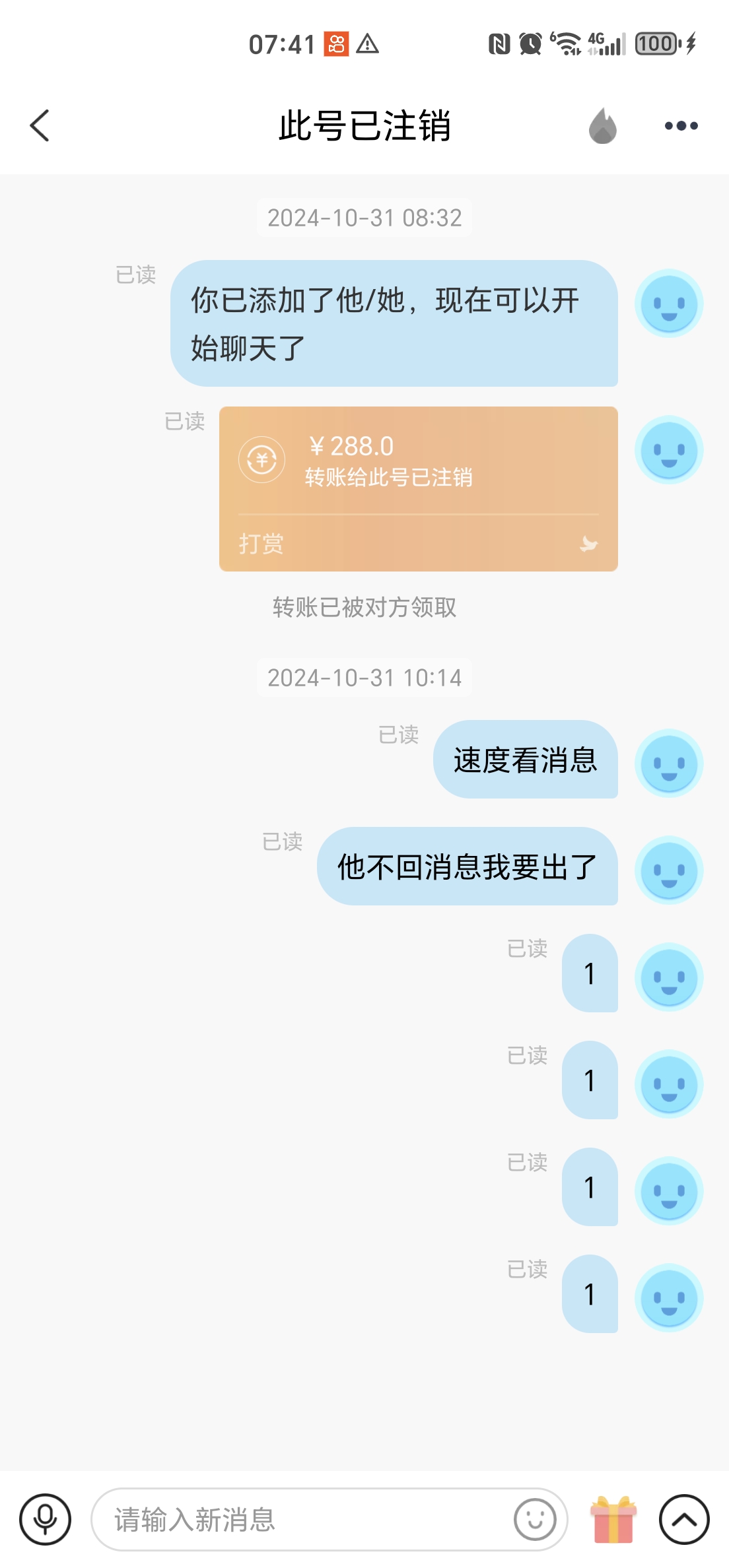This screenshot has width=729, height=1568.
Task: Tap the flame icon in header
Action: click(x=602, y=125)
